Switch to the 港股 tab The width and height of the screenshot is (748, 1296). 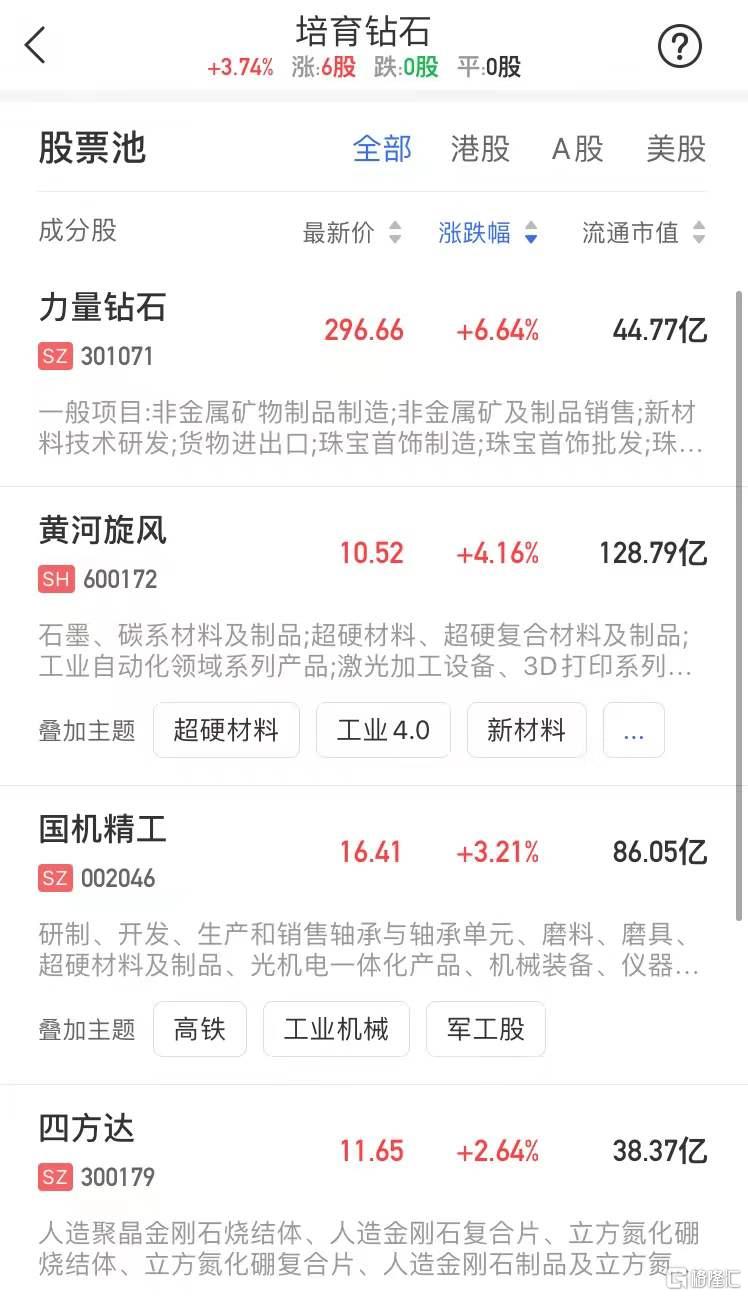coord(480,149)
